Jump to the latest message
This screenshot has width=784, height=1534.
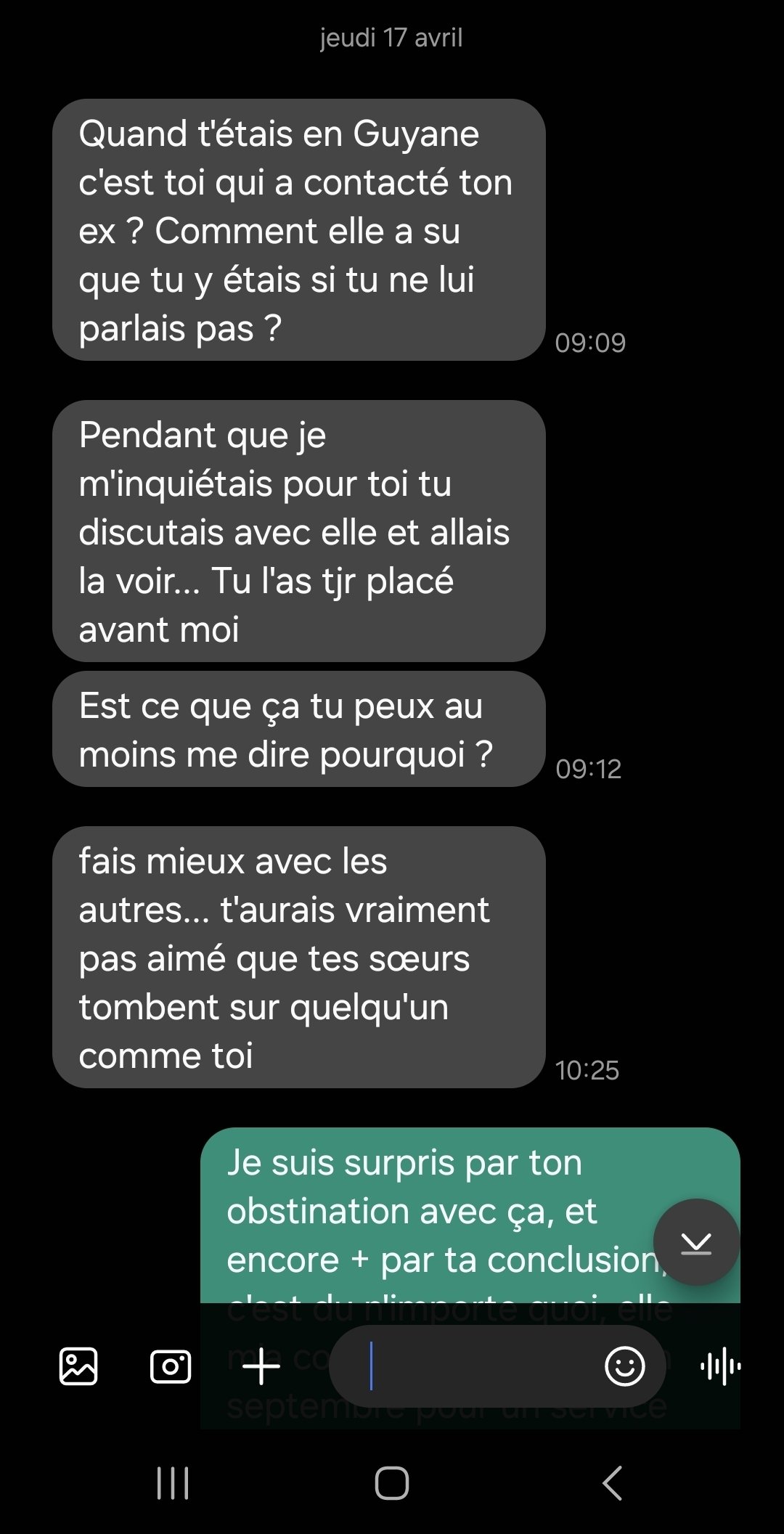click(x=696, y=1242)
